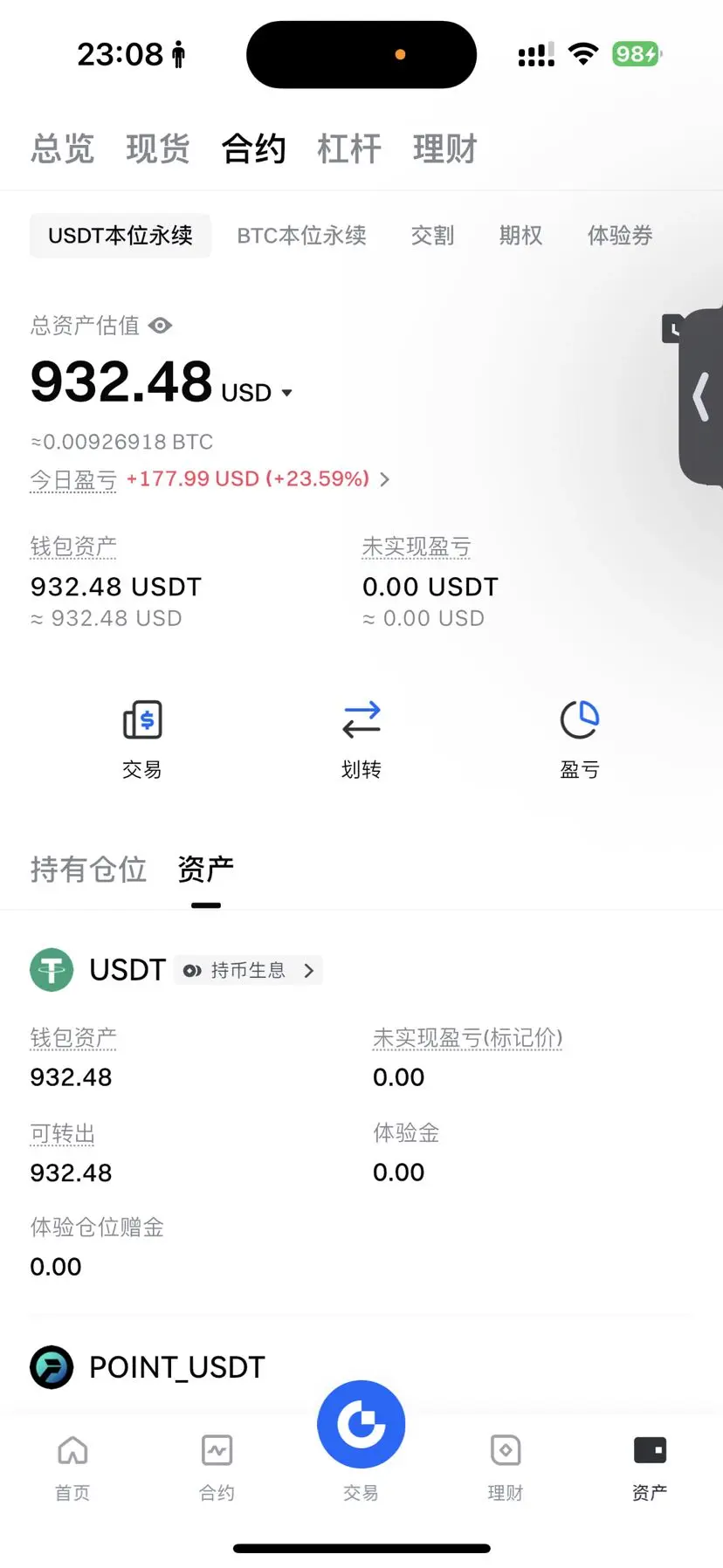The image size is (723, 1568).
Task: Expand the side panel arrow handle
Action: [x=700, y=397]
